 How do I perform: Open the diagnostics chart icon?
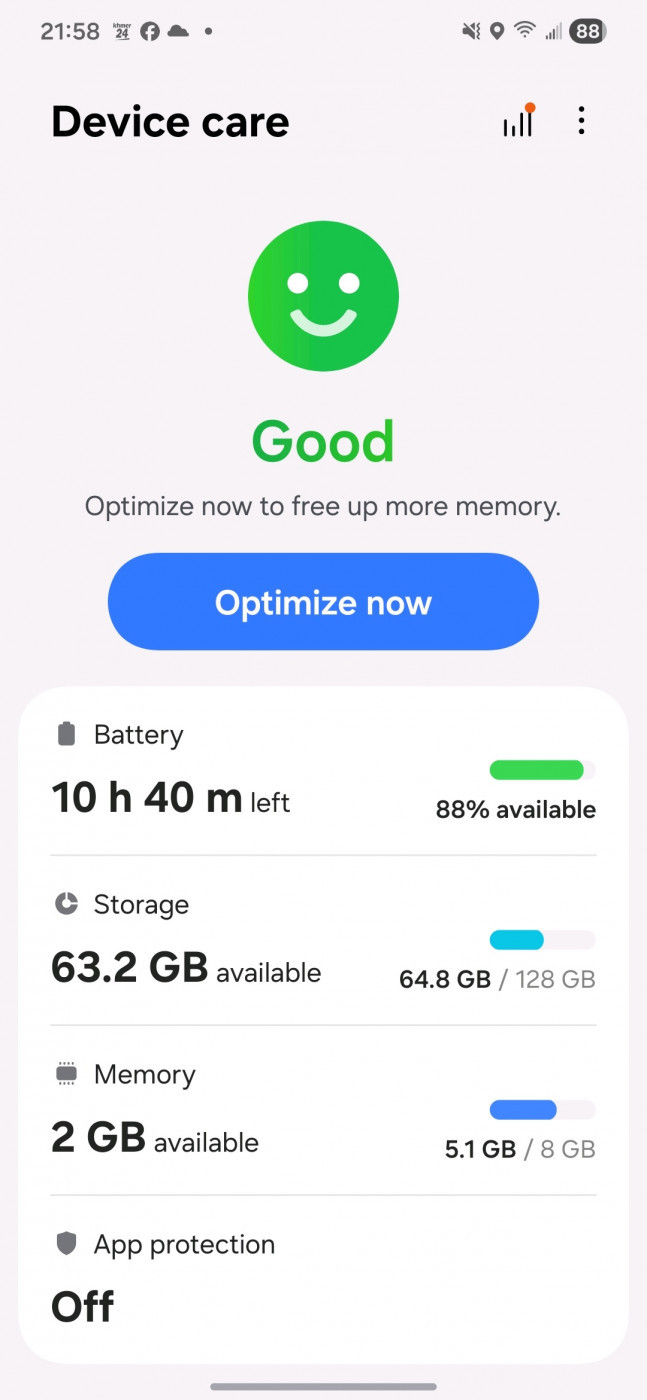[518, 122]
